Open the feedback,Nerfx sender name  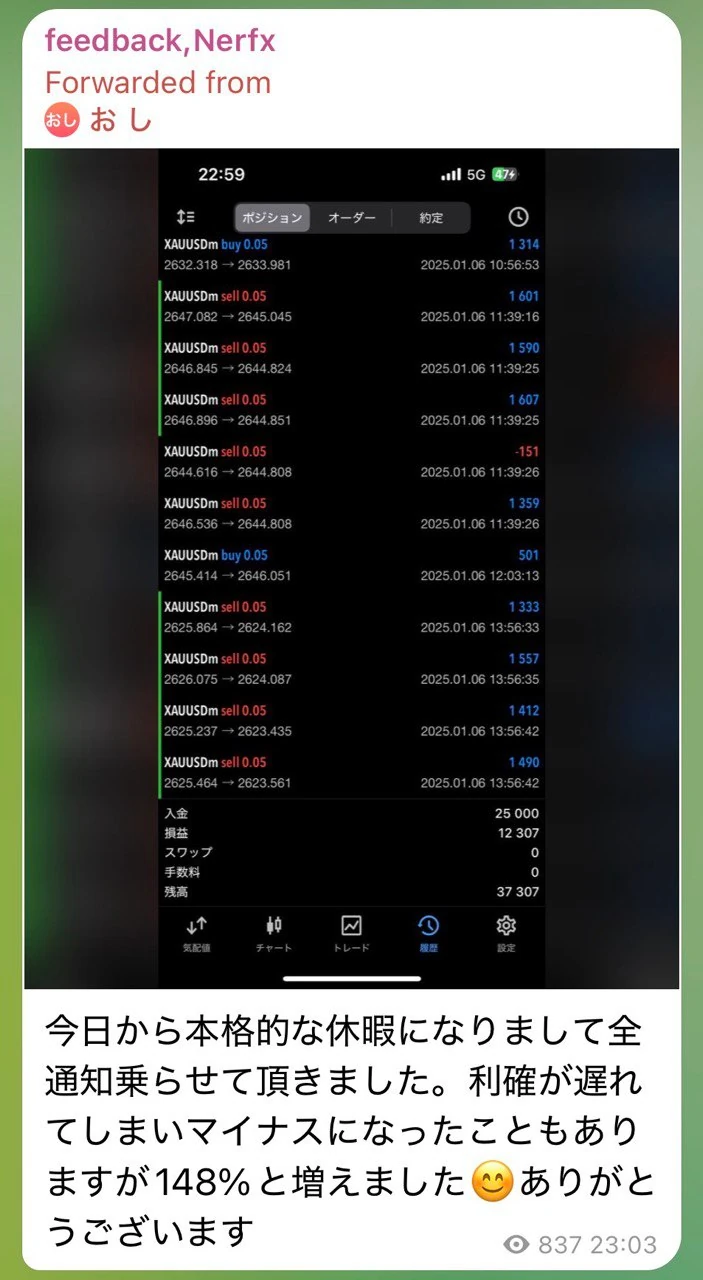[160, 41]
